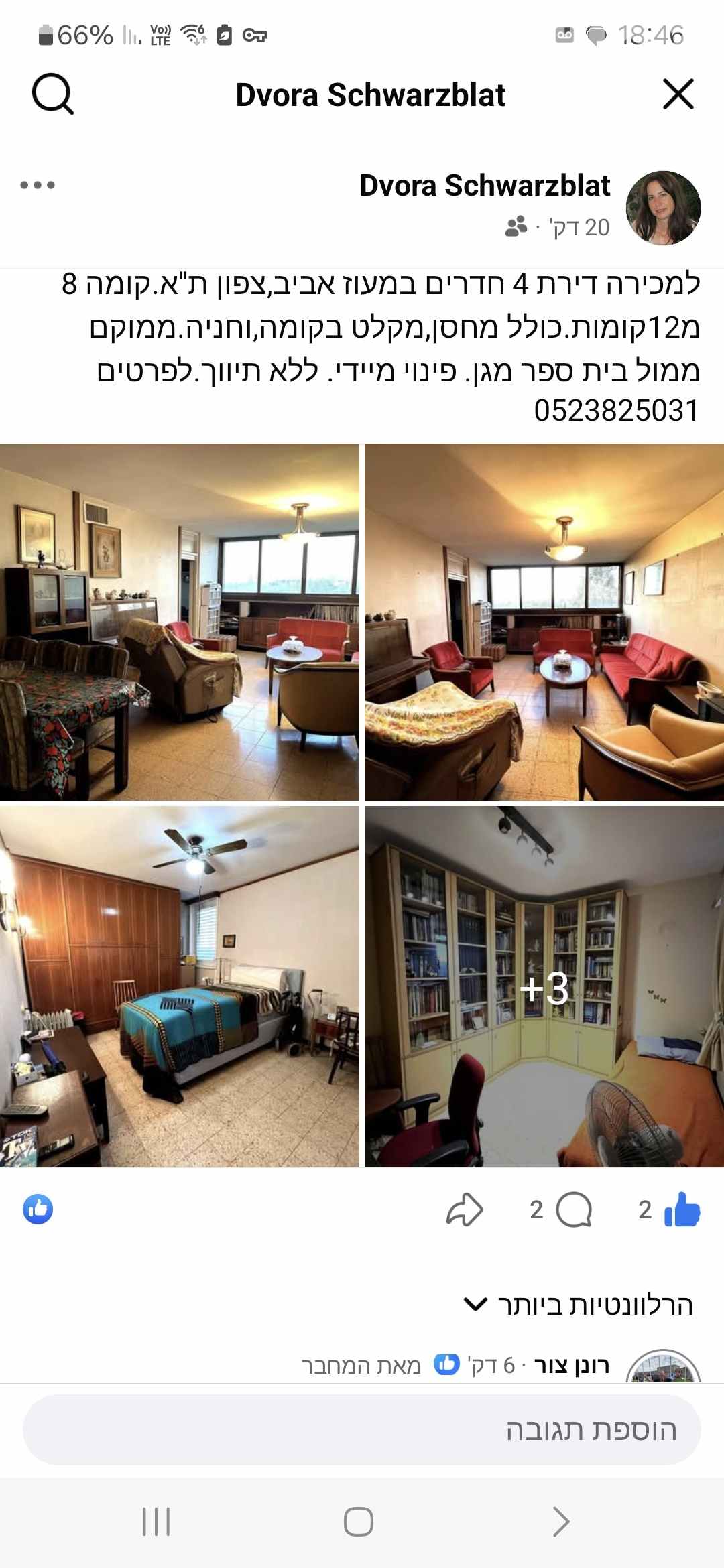
Task: Open Dvora Schwarzblat's profile picture
Action: pos(663,208)
